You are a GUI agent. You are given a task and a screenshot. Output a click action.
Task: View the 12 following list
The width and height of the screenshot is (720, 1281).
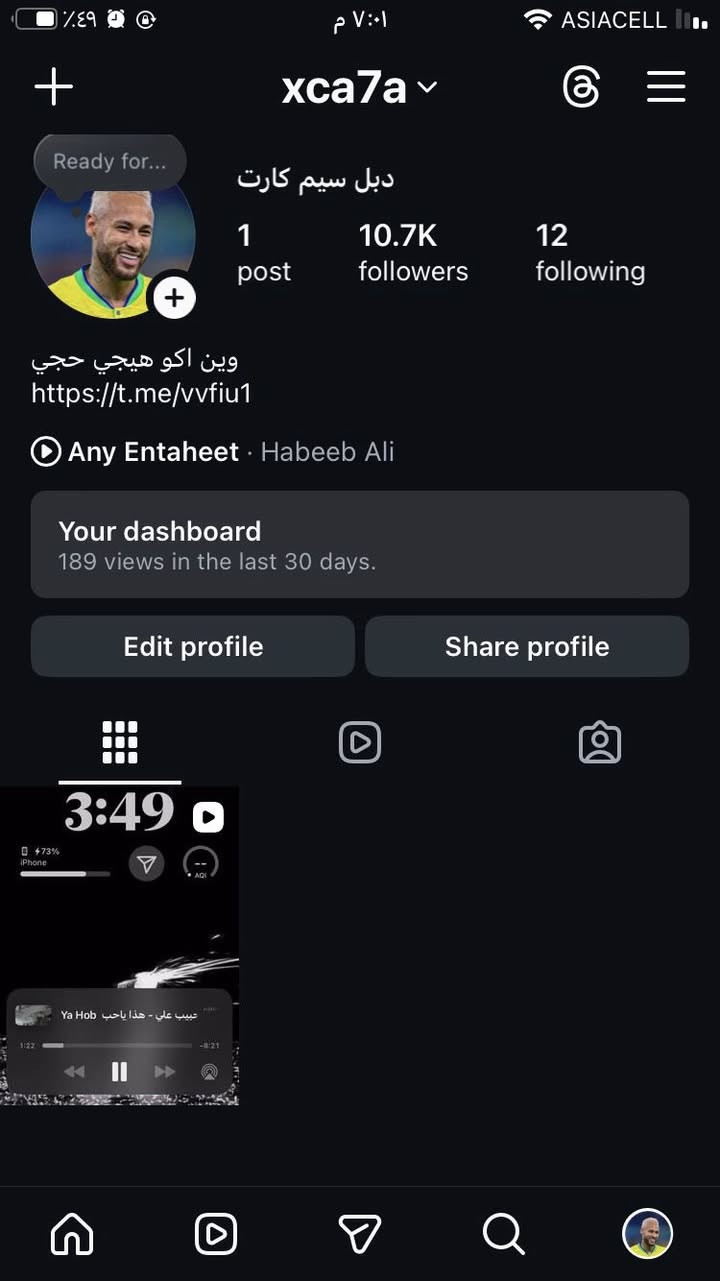(590, 252)
